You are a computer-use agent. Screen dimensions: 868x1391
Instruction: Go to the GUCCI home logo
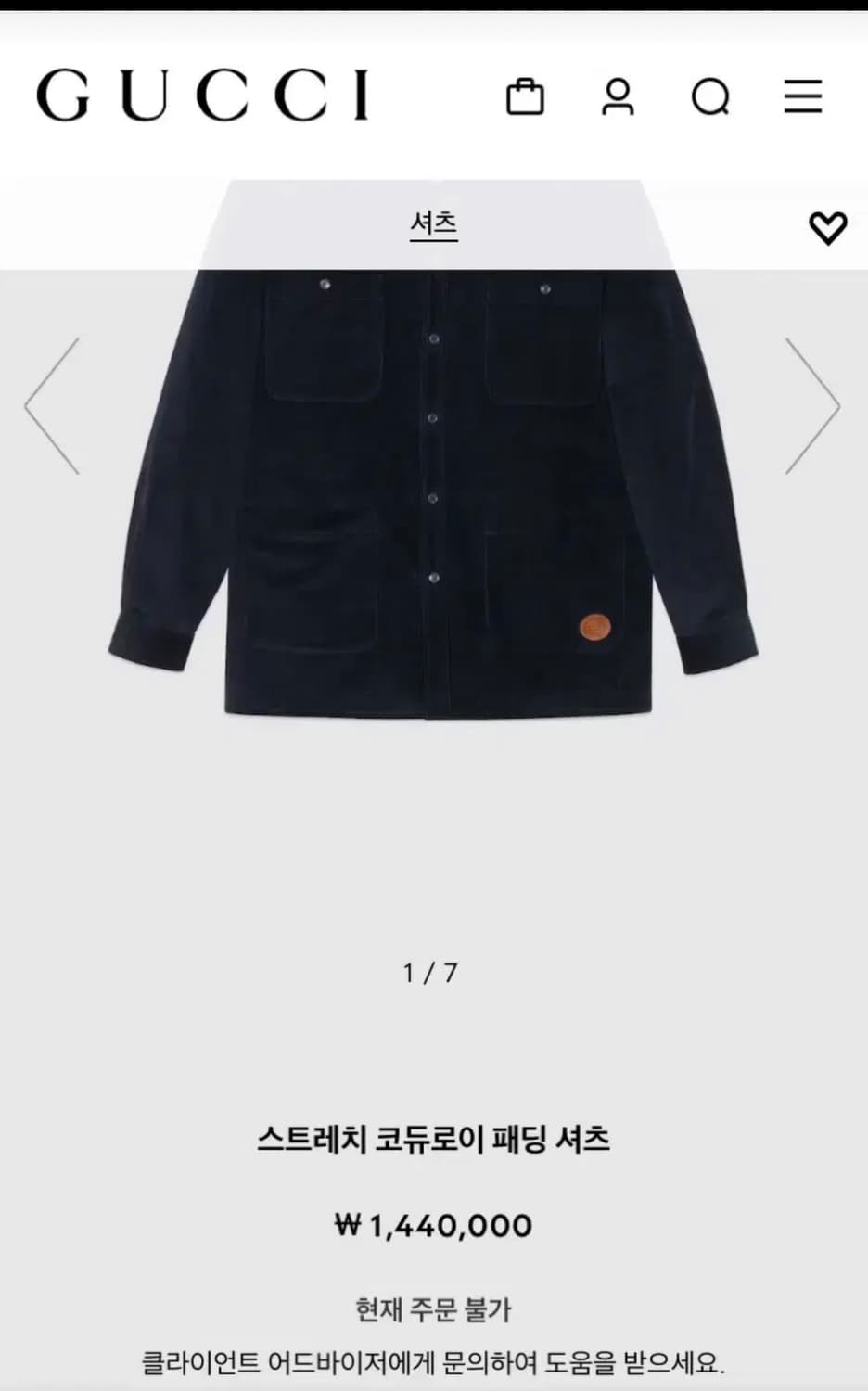point(203,95)
